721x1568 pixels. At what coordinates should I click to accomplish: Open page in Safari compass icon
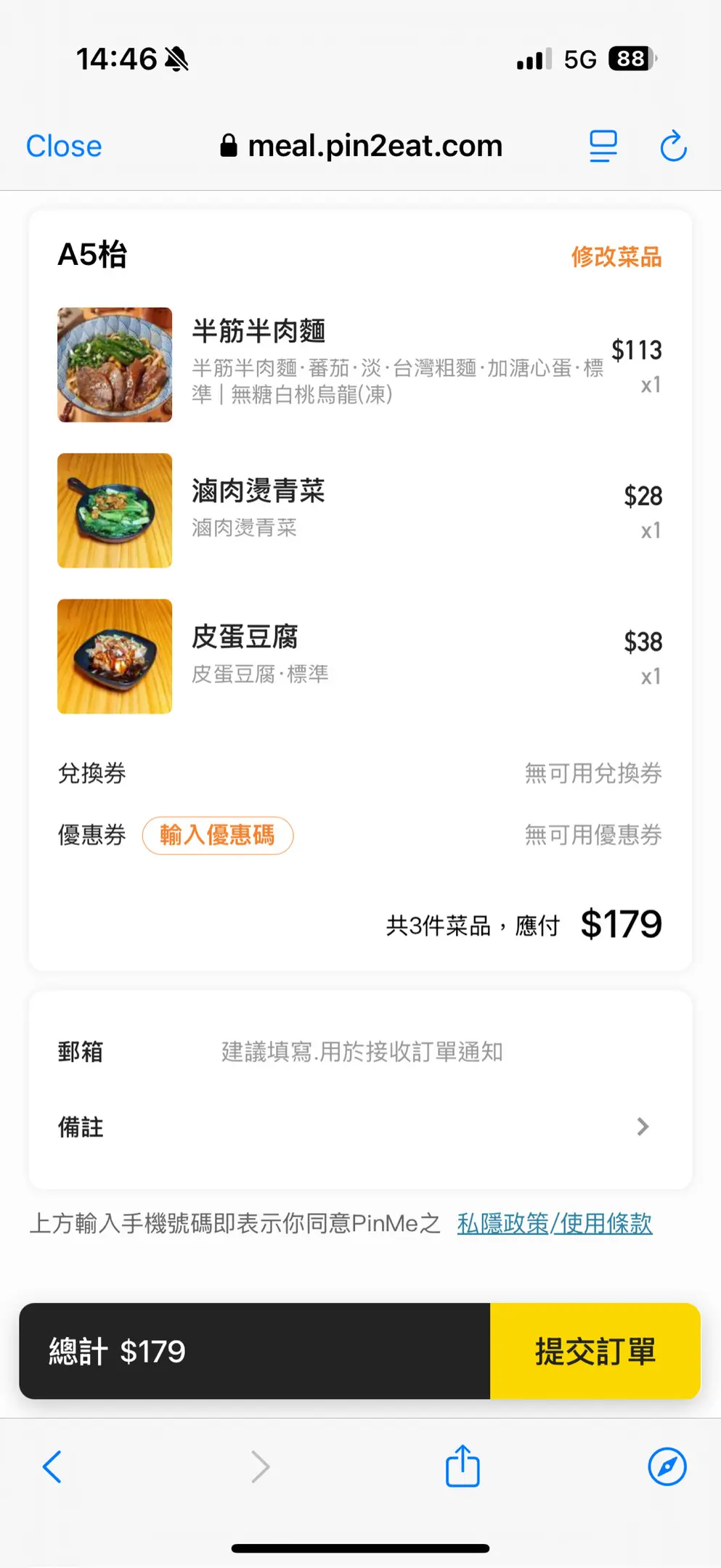click(667, 1466)
